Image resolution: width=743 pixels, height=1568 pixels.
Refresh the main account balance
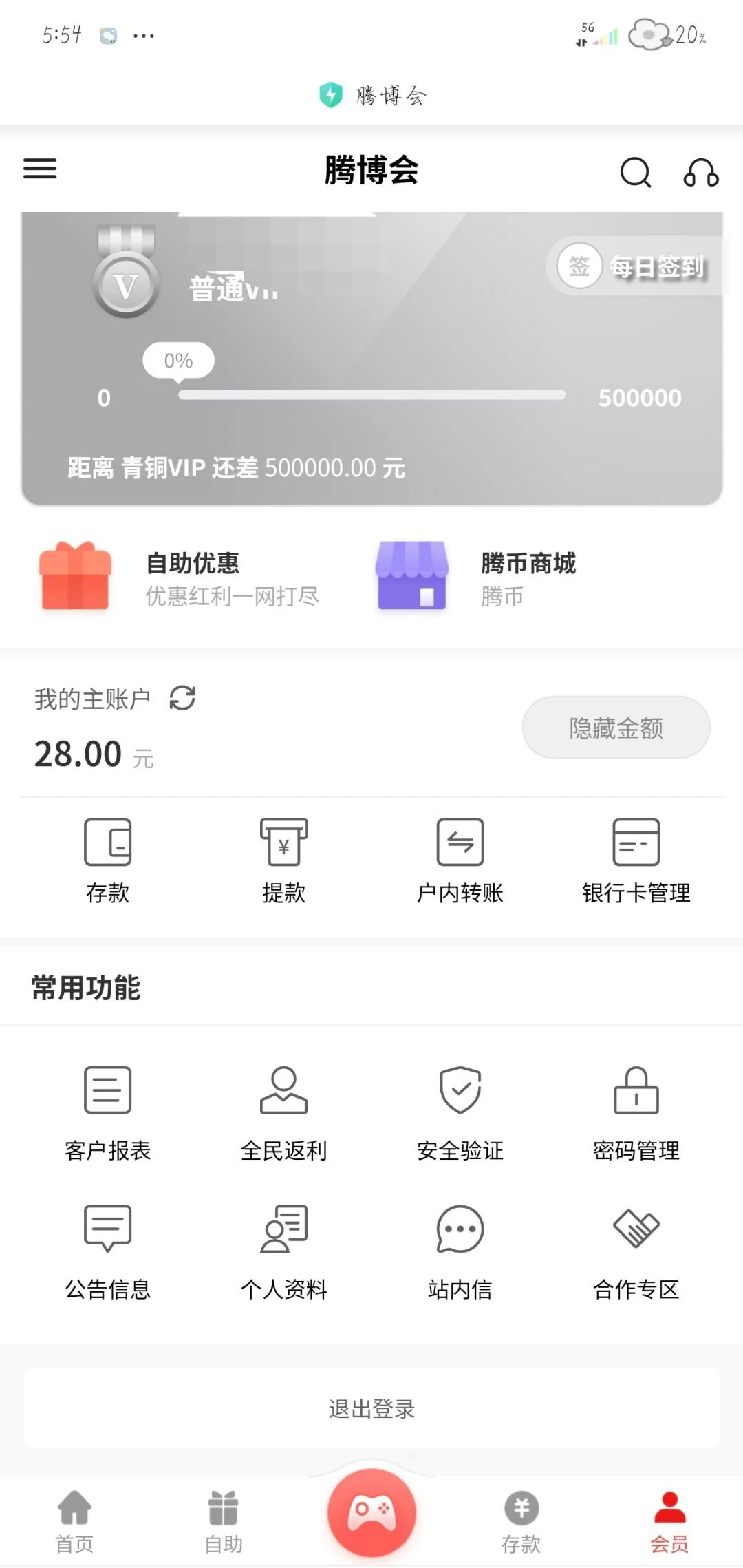click(x=182, y=698)
